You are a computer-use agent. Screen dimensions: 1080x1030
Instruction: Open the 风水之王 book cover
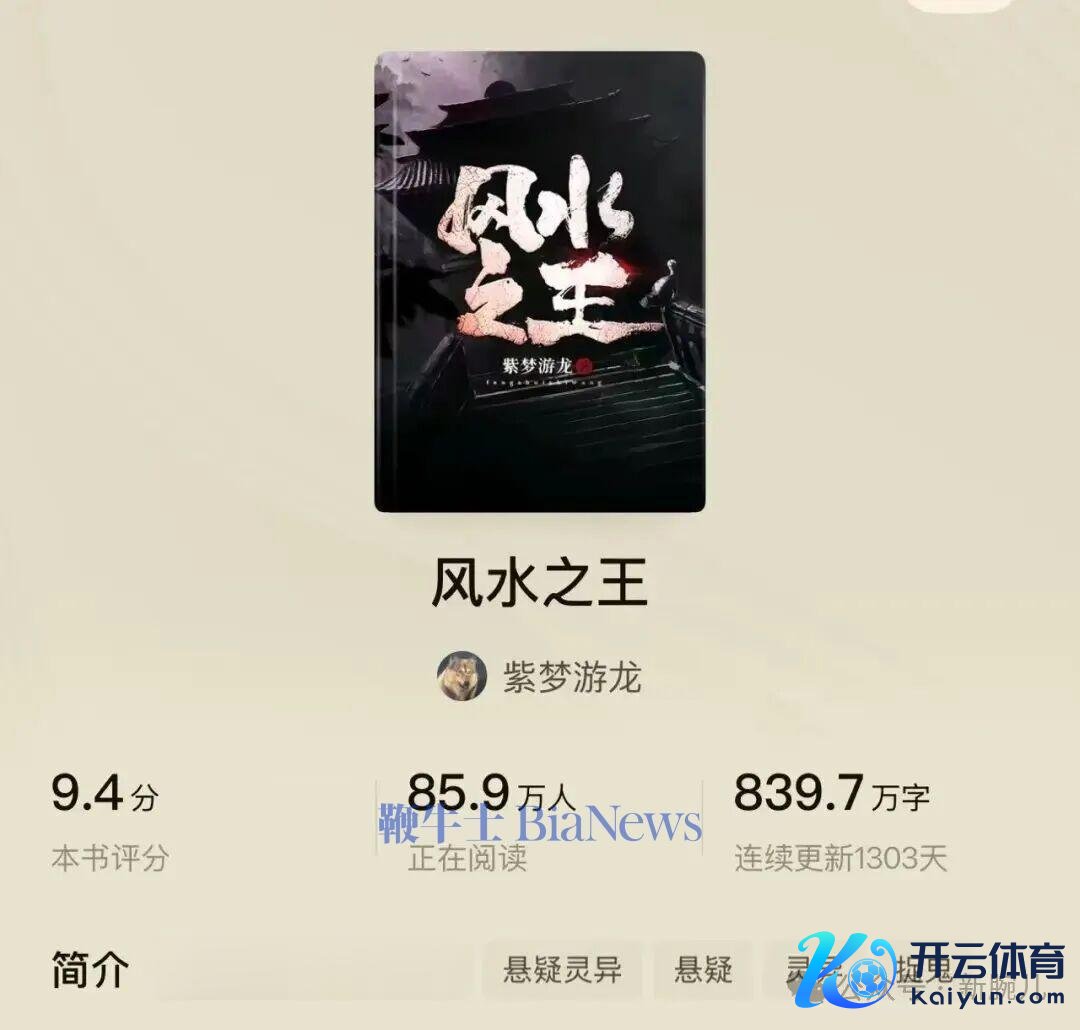click(x=540, y=282)
